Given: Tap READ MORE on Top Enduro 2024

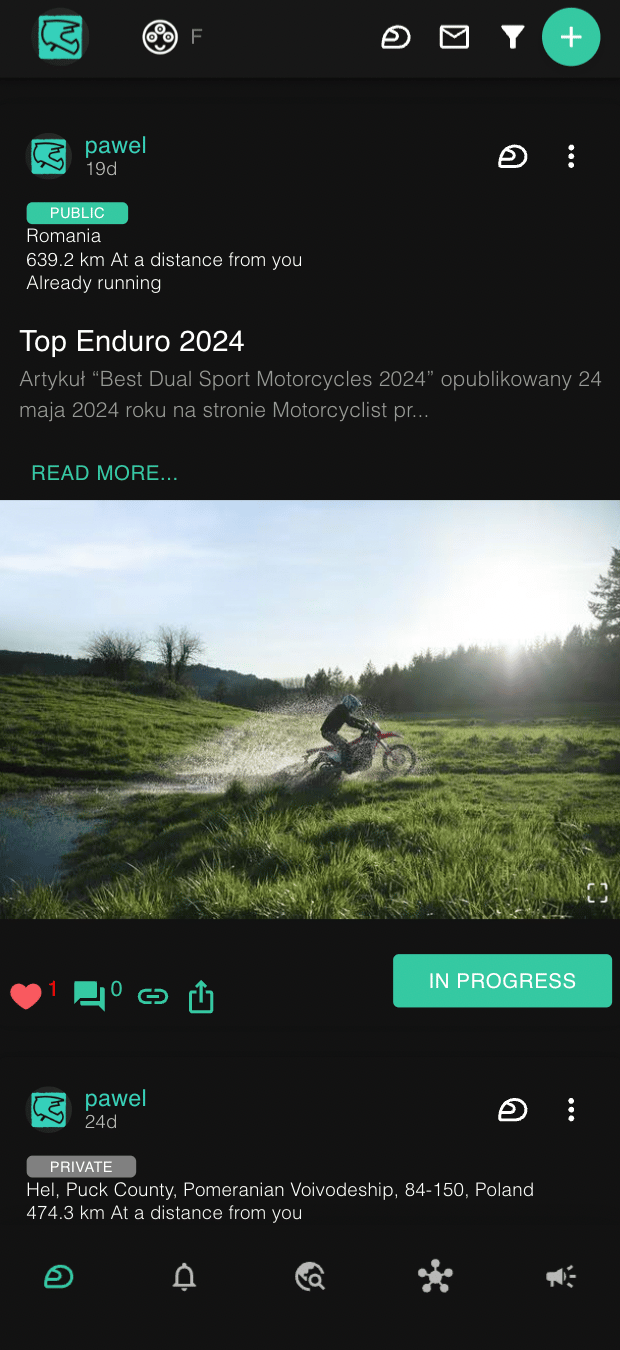Looking at the screenshot, I should [x=104, y=473].
